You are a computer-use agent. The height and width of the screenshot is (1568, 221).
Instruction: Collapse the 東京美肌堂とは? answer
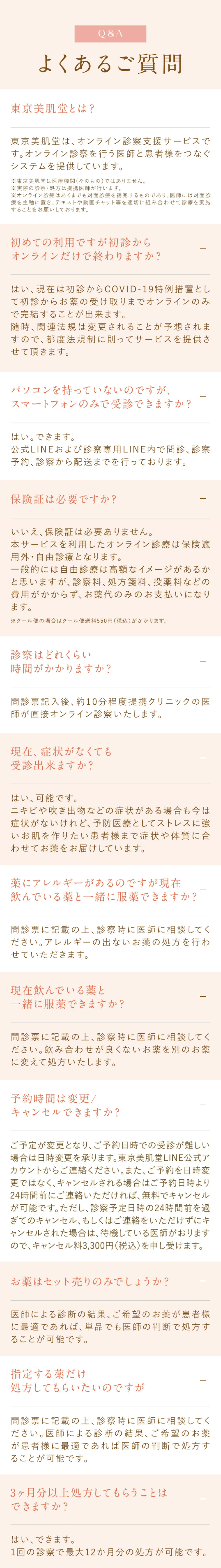203,108
